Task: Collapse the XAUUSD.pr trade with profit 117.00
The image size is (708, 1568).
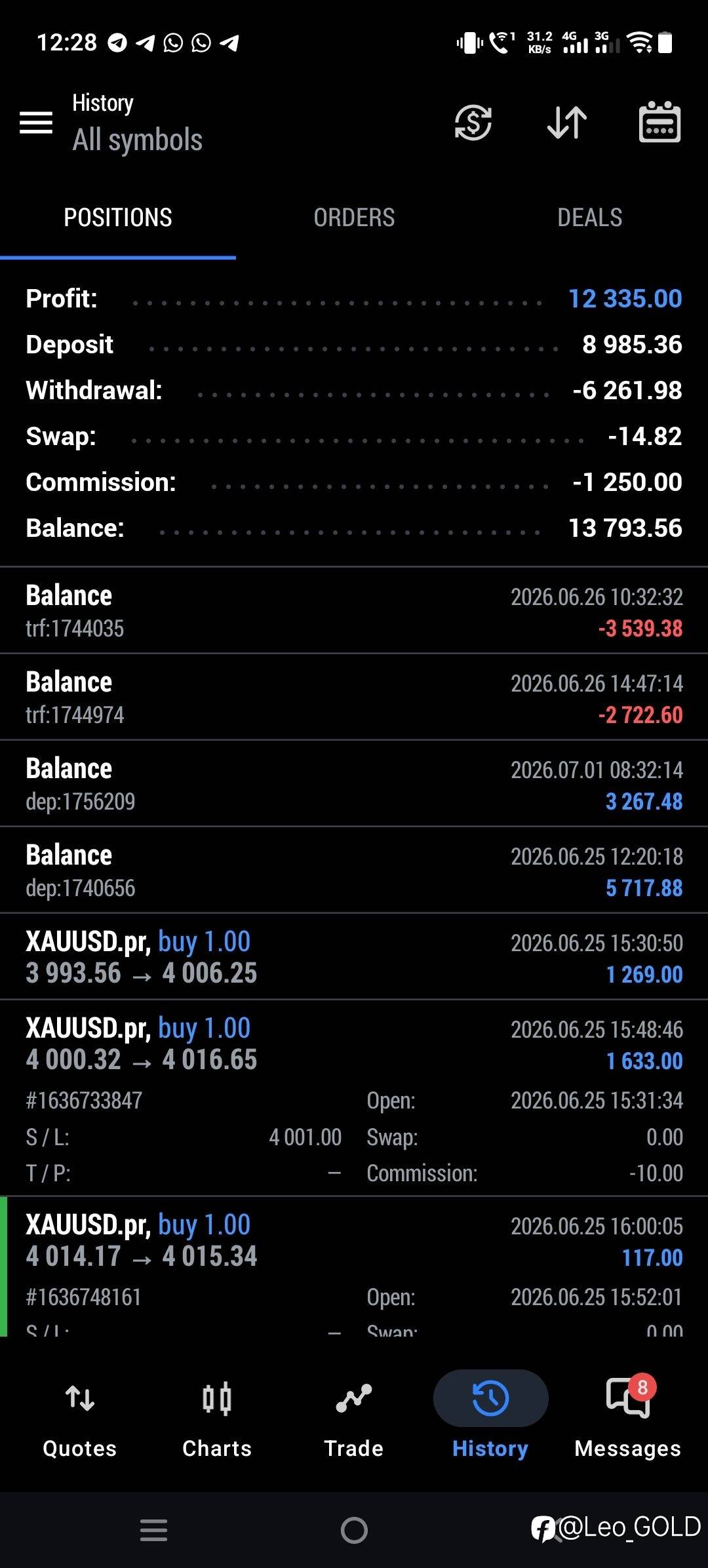Action: click(x=354, y=1266)
